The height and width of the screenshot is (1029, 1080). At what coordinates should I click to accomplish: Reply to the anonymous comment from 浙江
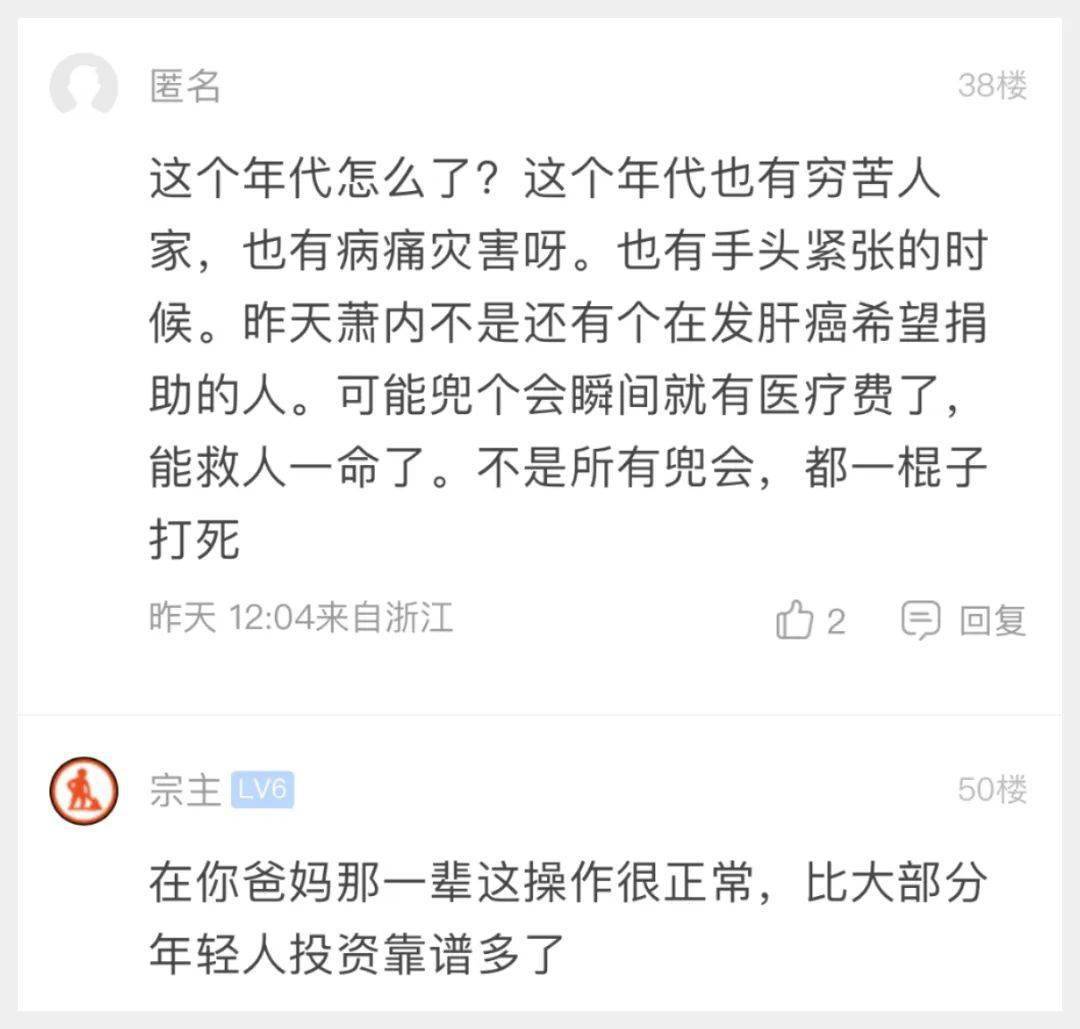pyautogui.click(x=965, y=621)
